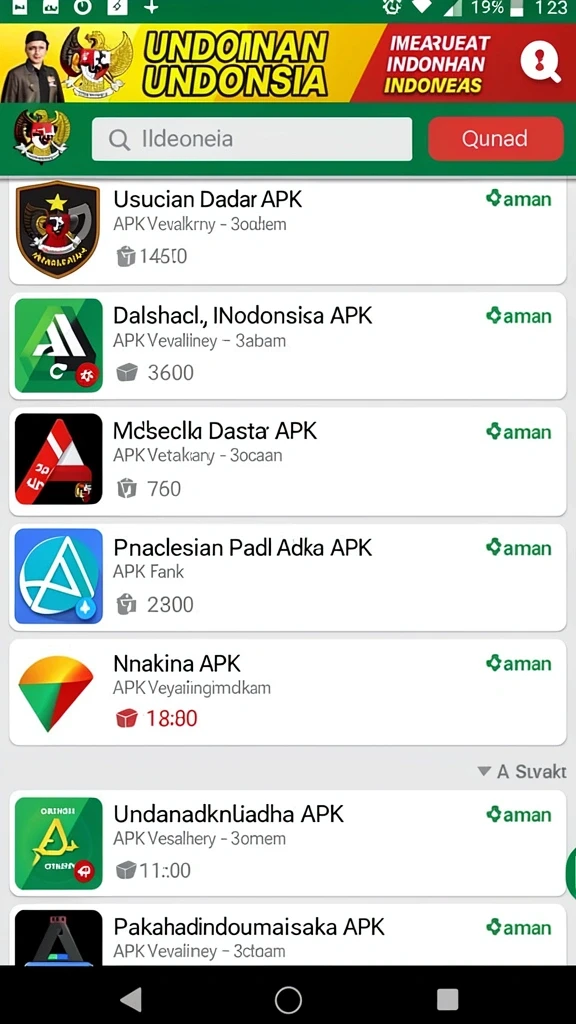Open the Usucian Dadar APK listing
This screenshot has height=1024, width=576.
pyautogui.click(x=287, y=231)
